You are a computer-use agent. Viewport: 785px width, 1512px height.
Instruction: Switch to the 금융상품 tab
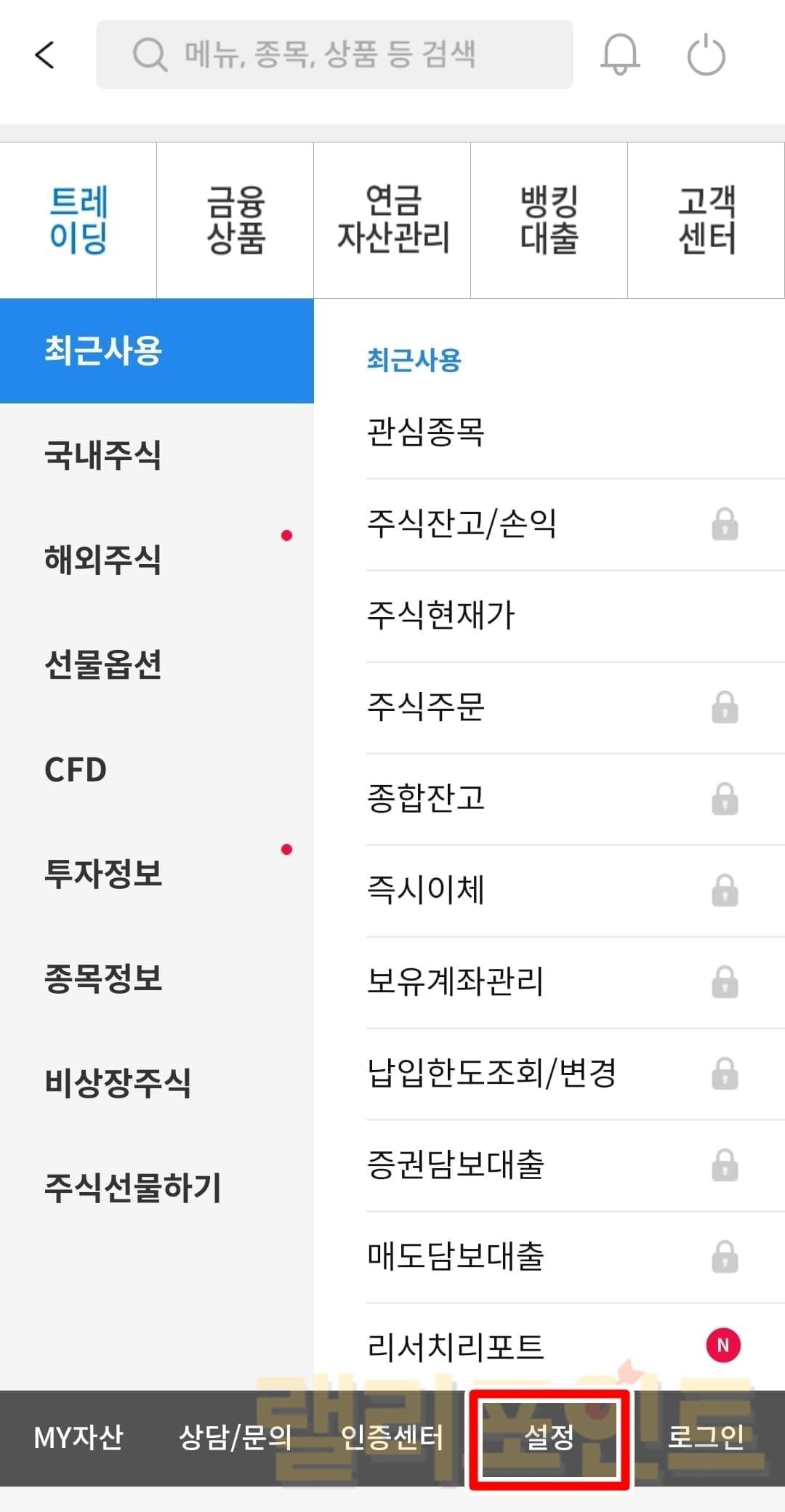click(235, 220)
